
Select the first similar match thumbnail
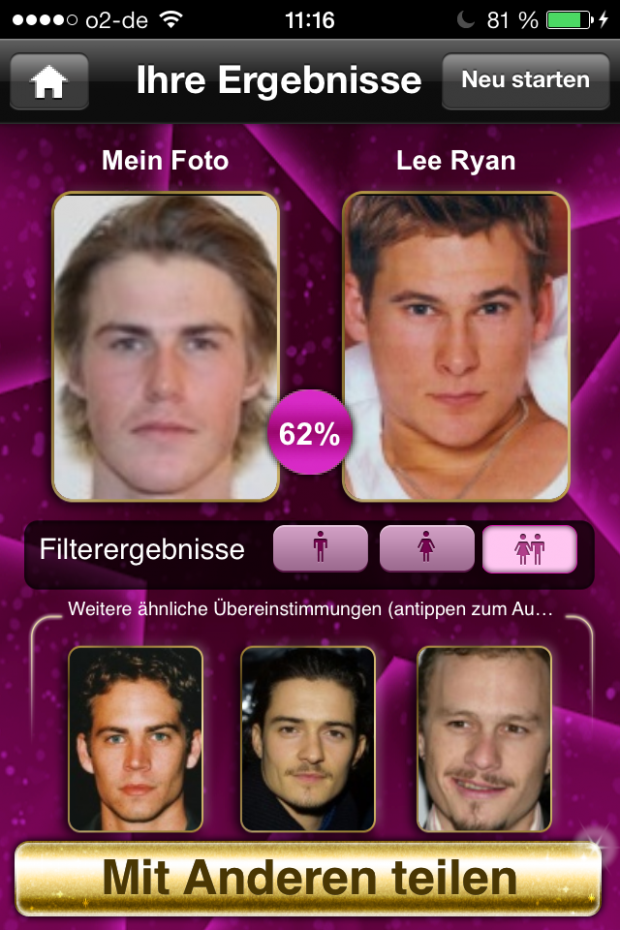(136, 738)
